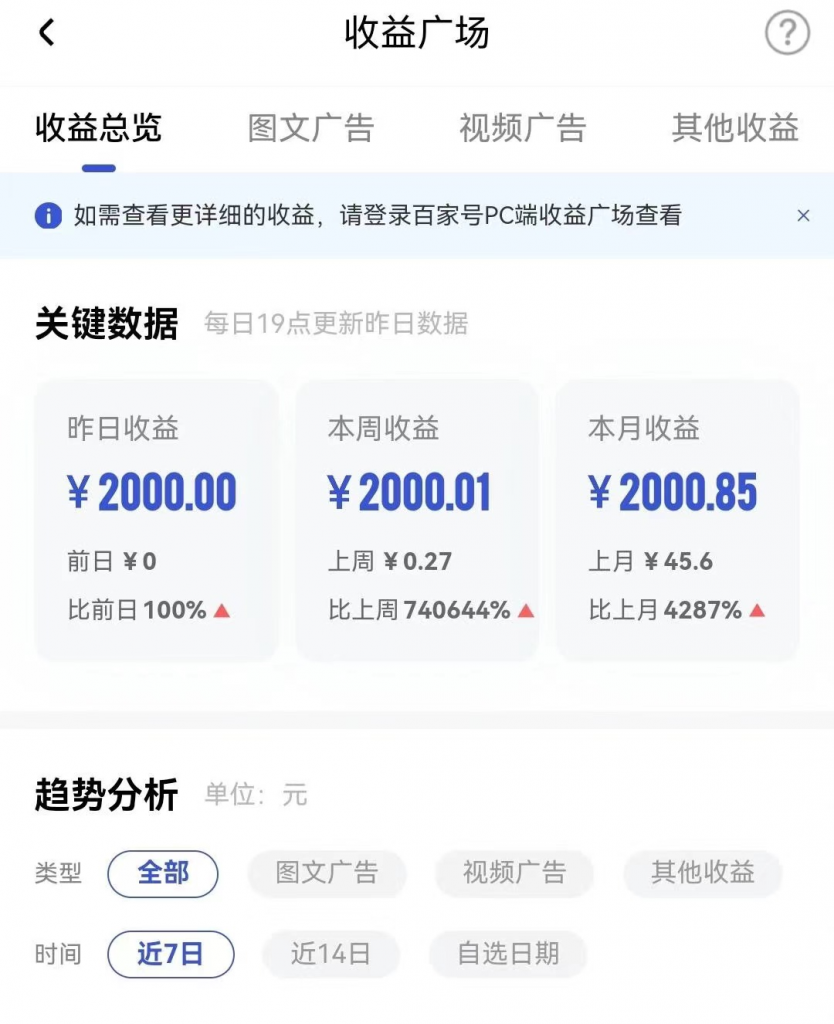
Task: Click the 本月收益 card showing ¥2000.85
Action: [678, 517]
